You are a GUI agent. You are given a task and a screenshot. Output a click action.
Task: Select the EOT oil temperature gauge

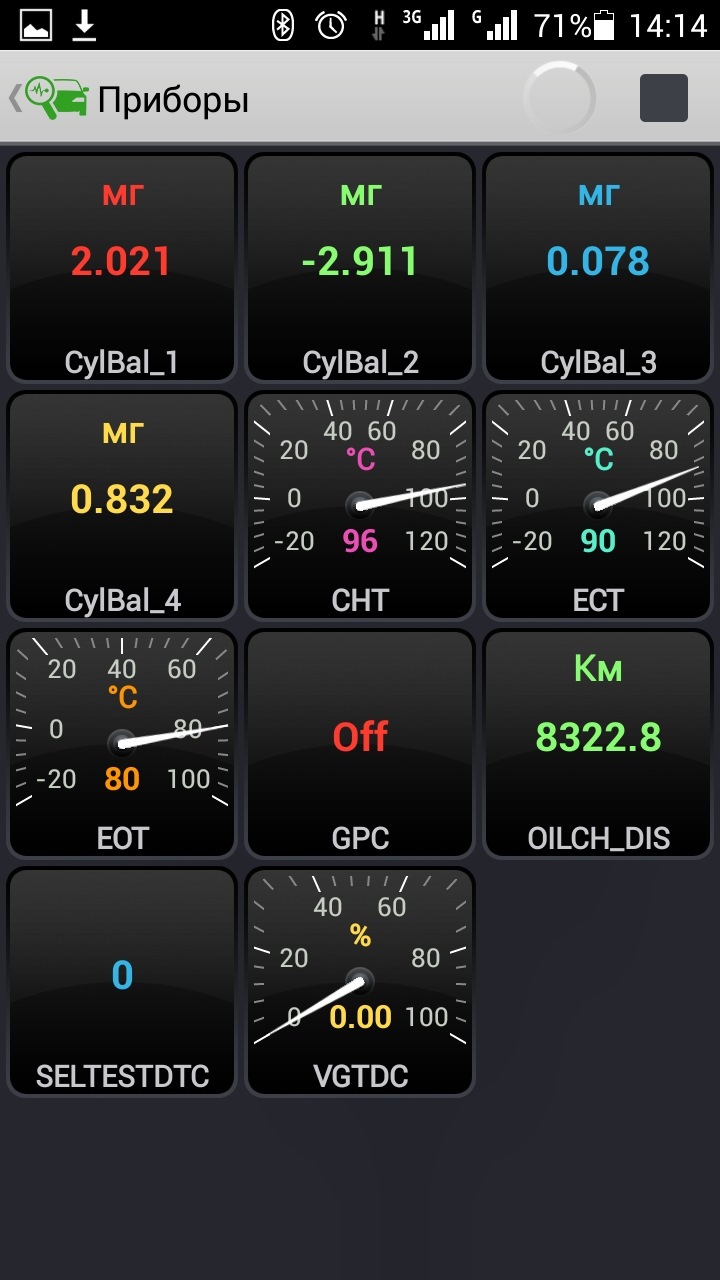tap(122, 743)
